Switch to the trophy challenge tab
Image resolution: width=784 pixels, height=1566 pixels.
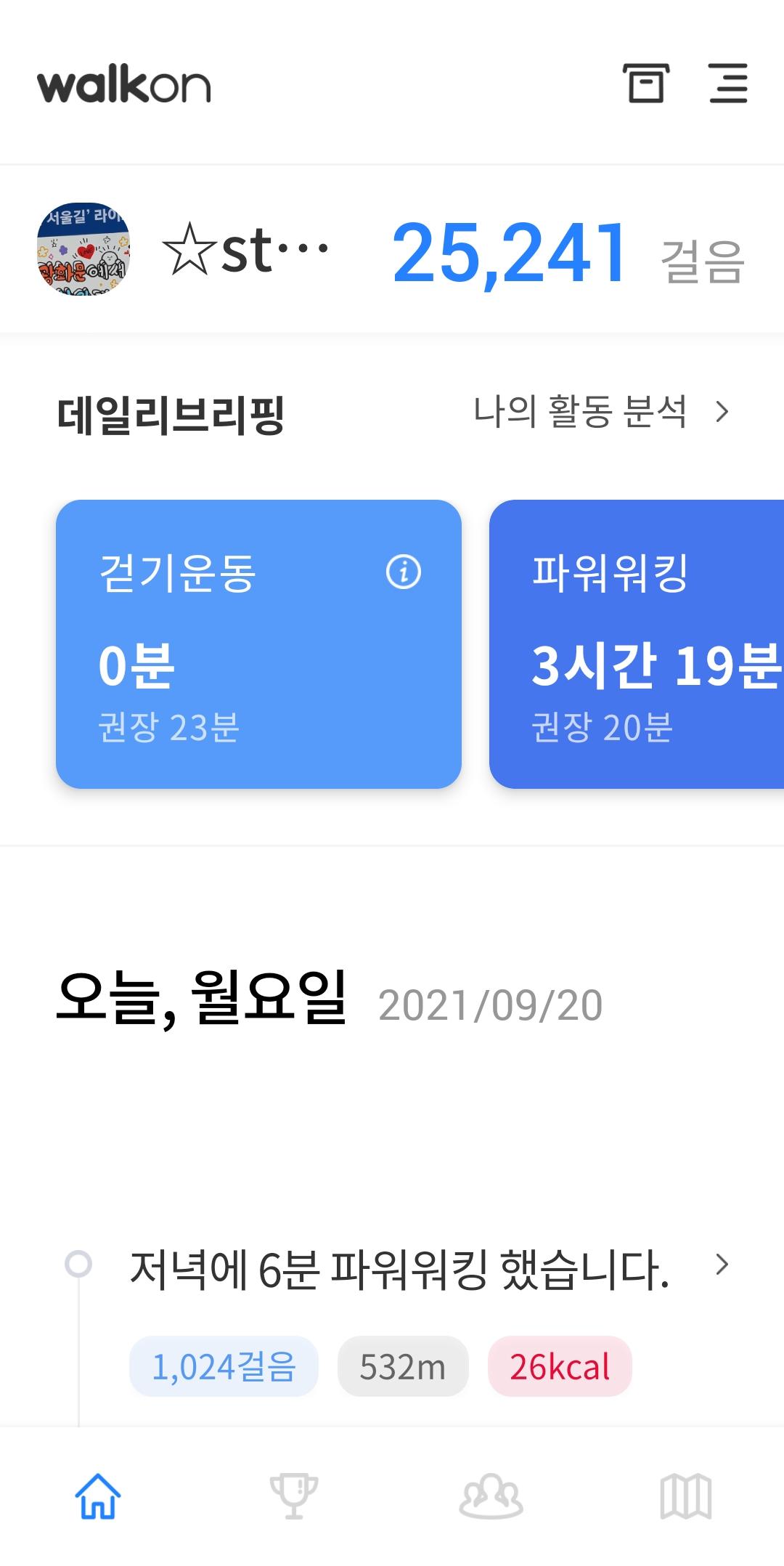pos(293,1496)
